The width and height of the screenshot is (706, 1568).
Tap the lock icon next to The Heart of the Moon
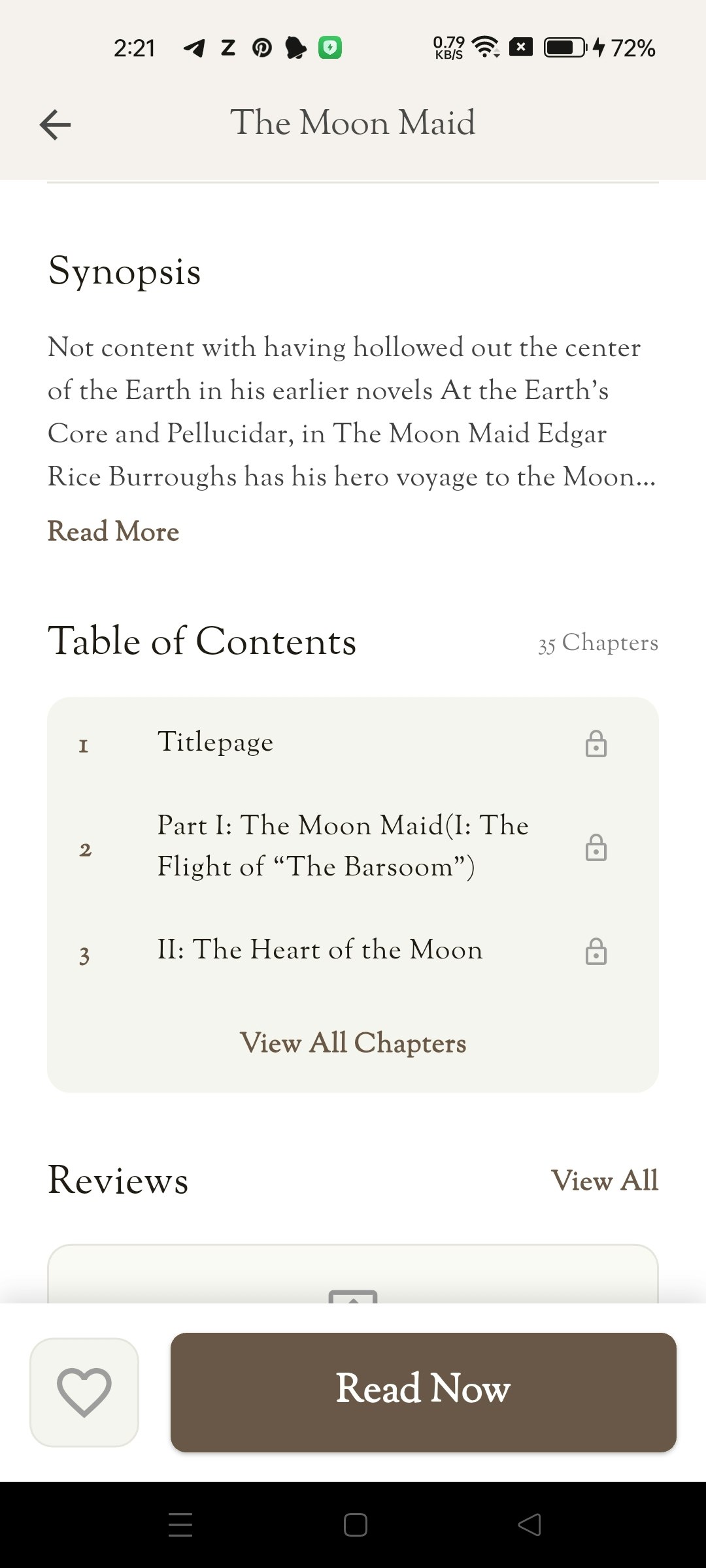pos(596,952)
